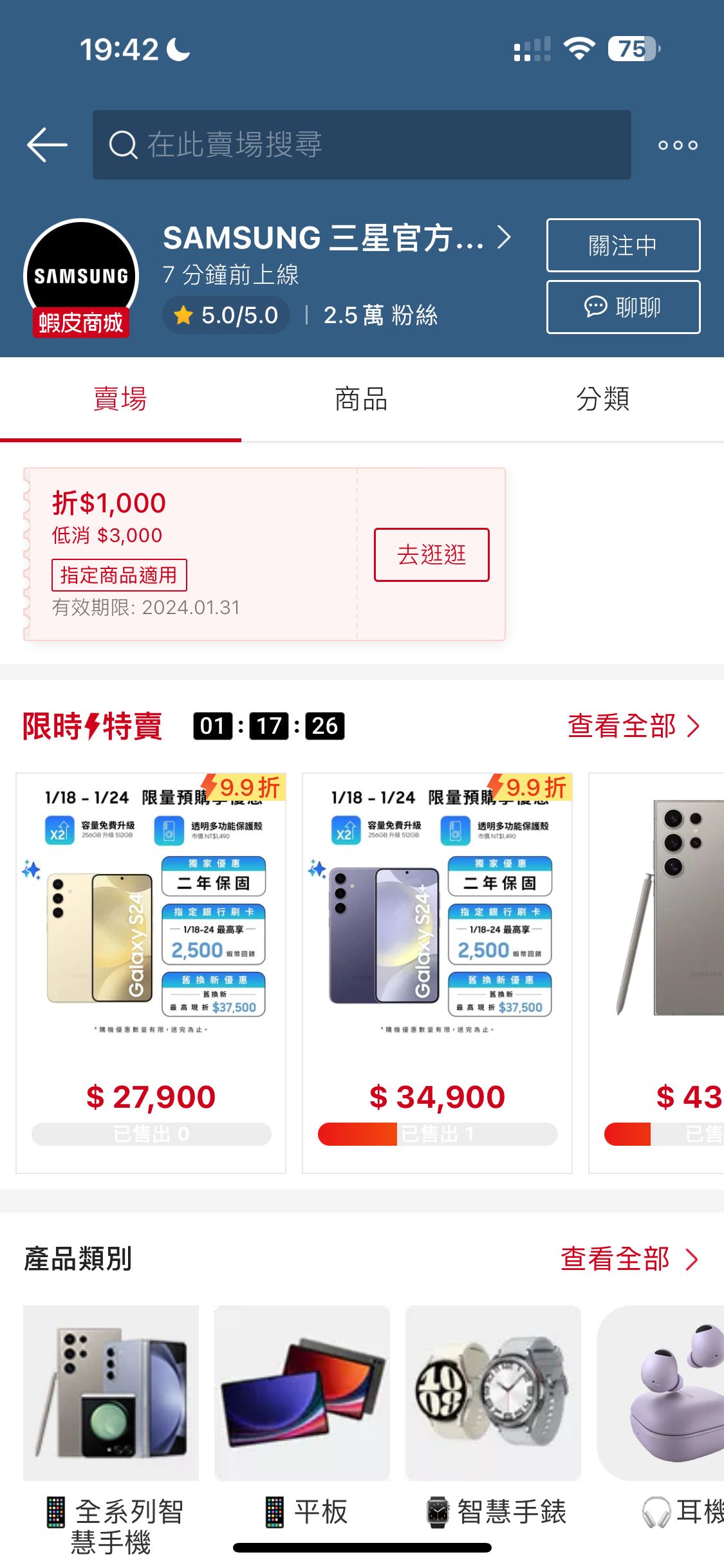Open the three-dot overflow menu
Image resolution: width=724 pixels, height=1568 pixels.
tap(678, 145)
